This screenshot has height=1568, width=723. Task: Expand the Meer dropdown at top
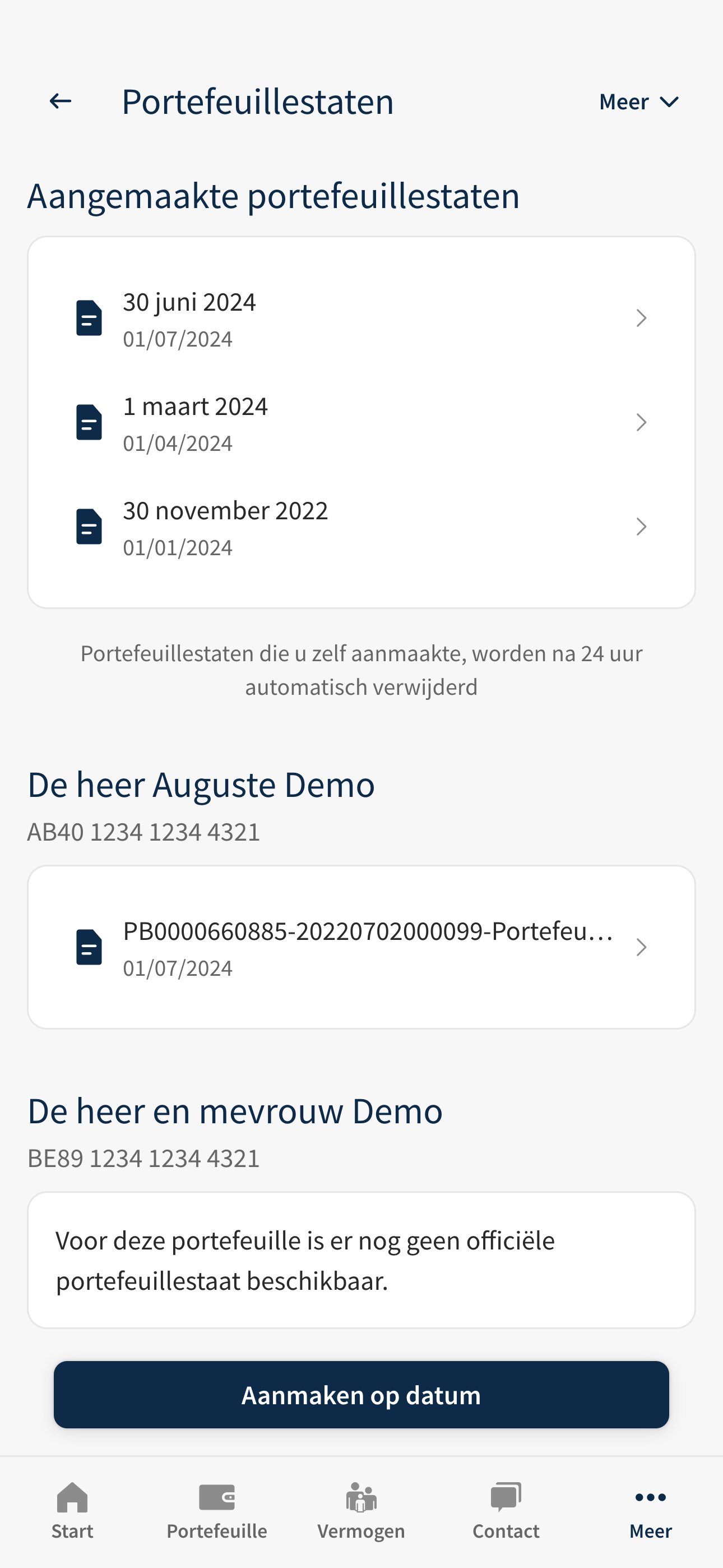coord(638,102)
